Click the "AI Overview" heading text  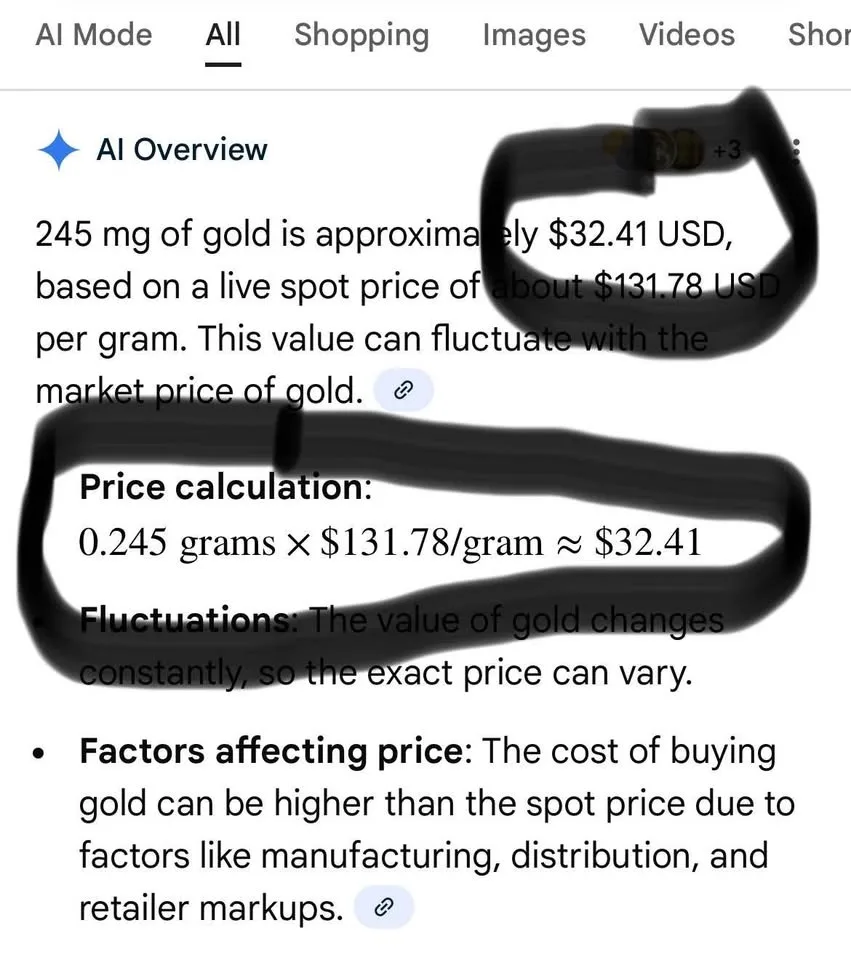[x=180, y=150]
